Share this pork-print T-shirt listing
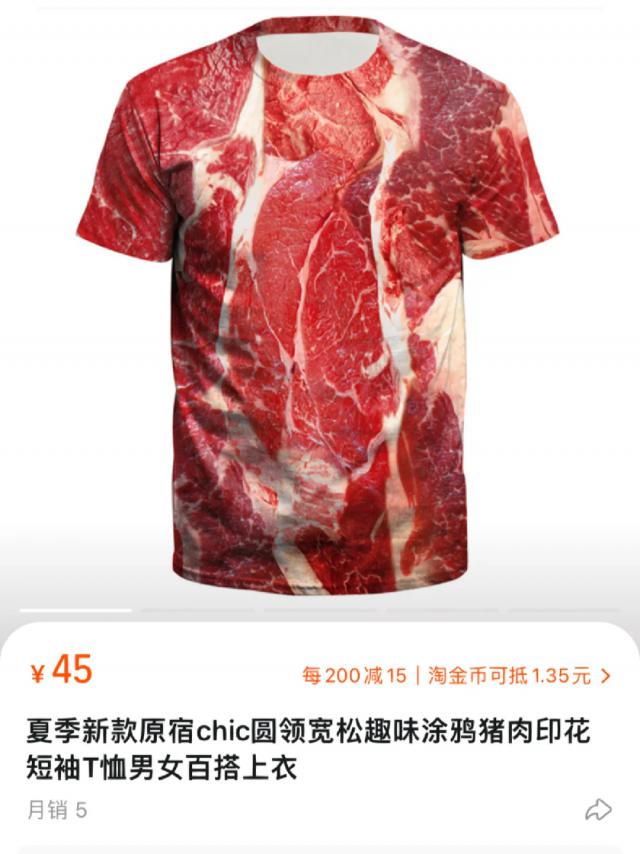The image size is (640, 854). [x=598, y=809]
